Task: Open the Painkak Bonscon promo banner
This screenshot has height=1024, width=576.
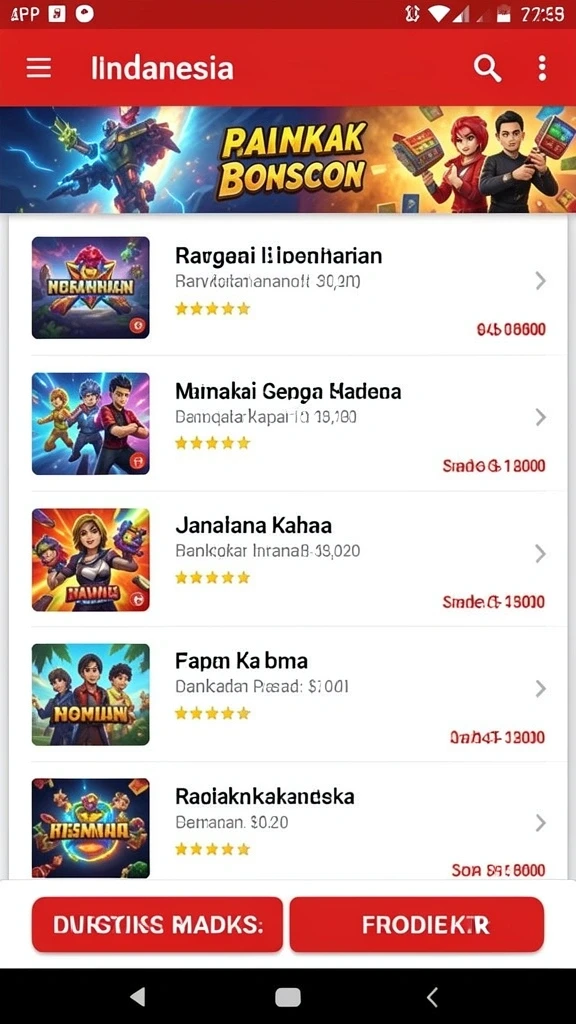Action: pyautogui.click(x=288, y=160)
